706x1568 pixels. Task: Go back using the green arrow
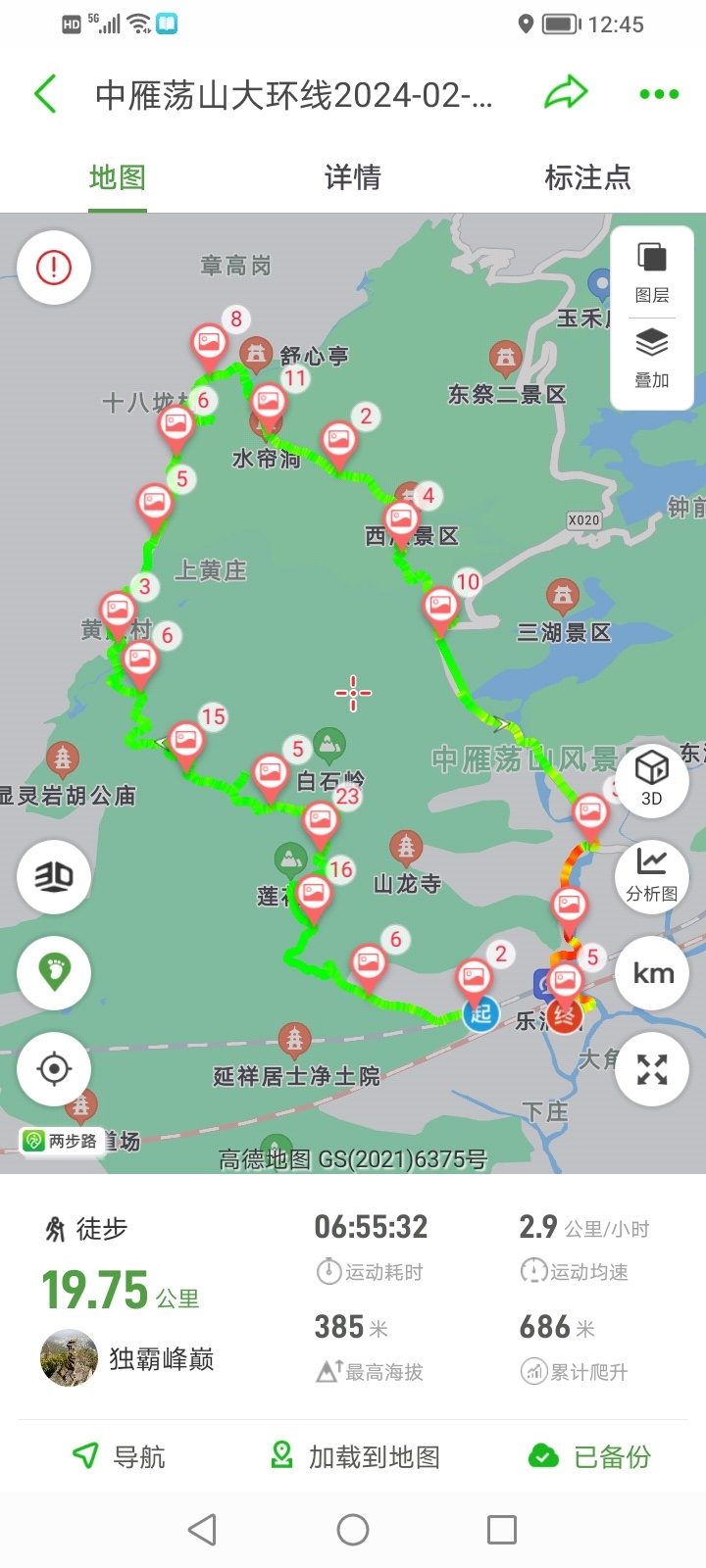click(45, 95)
